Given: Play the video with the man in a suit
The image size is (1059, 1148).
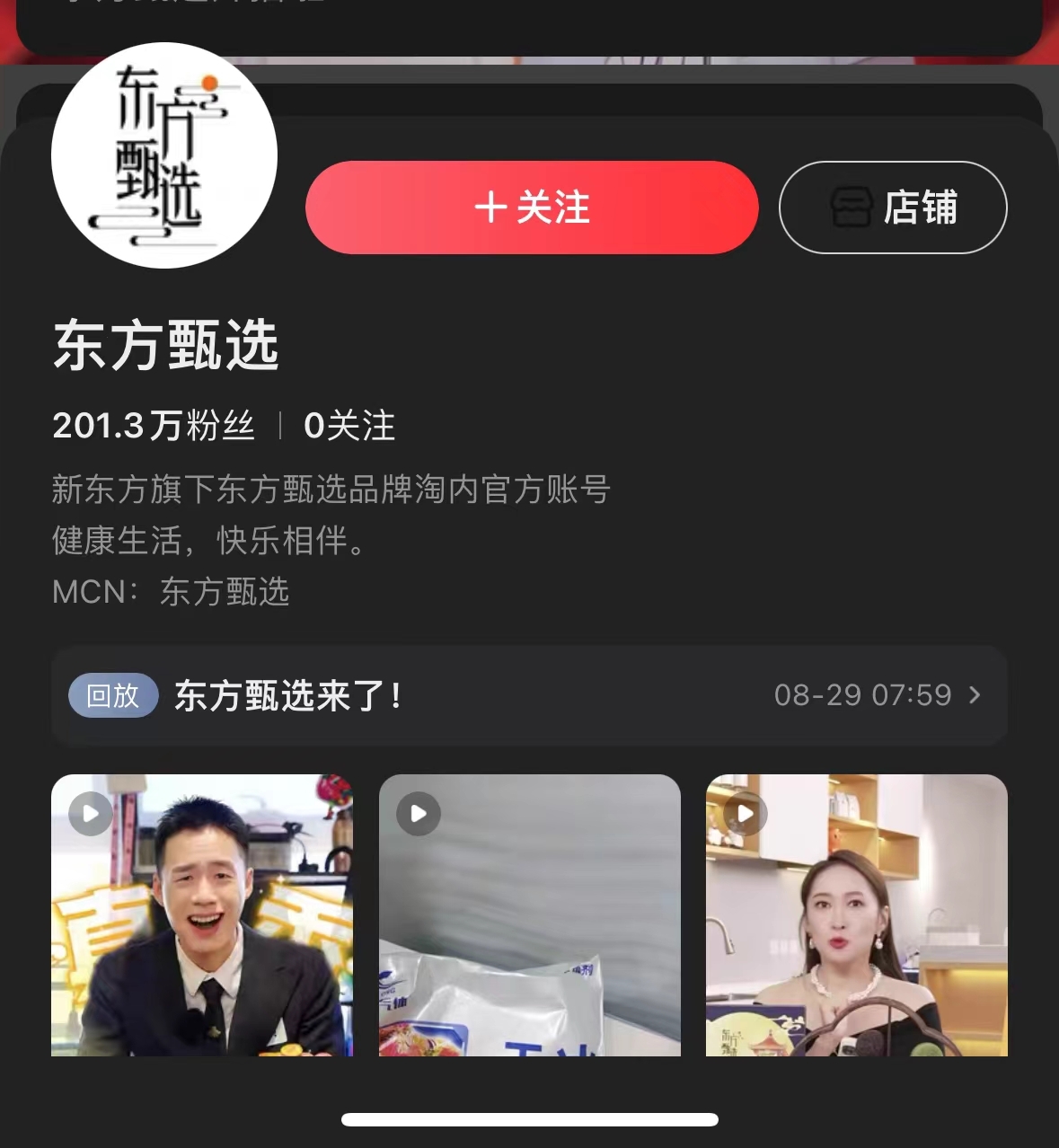Looking at the screenshot, I should coord(202,914).
